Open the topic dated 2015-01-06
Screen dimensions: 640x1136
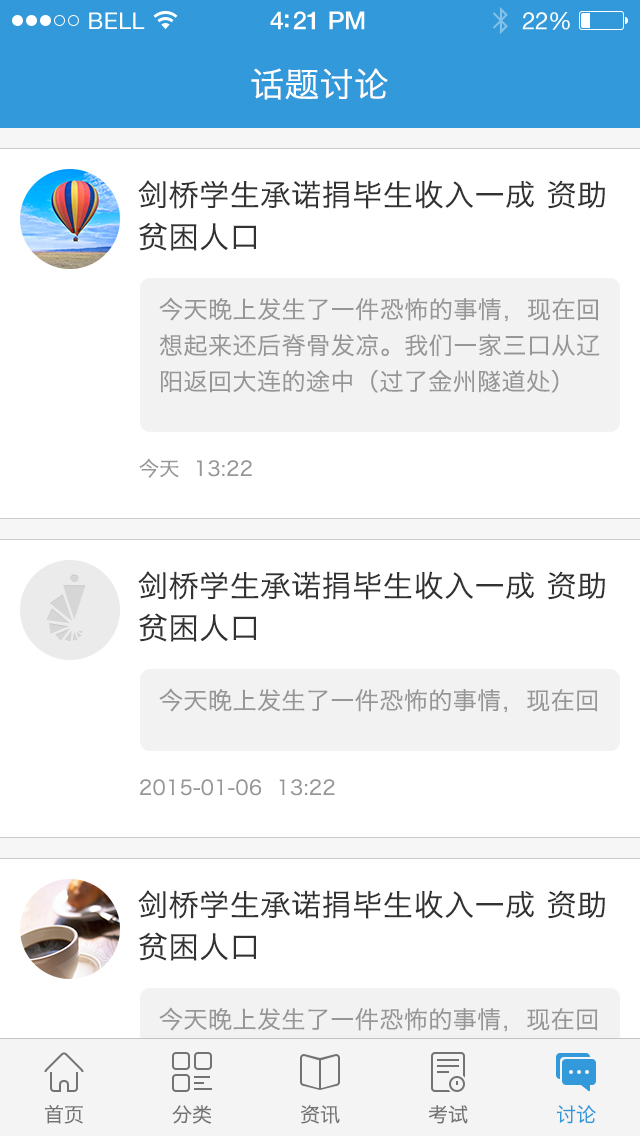[x=320, y=688]
